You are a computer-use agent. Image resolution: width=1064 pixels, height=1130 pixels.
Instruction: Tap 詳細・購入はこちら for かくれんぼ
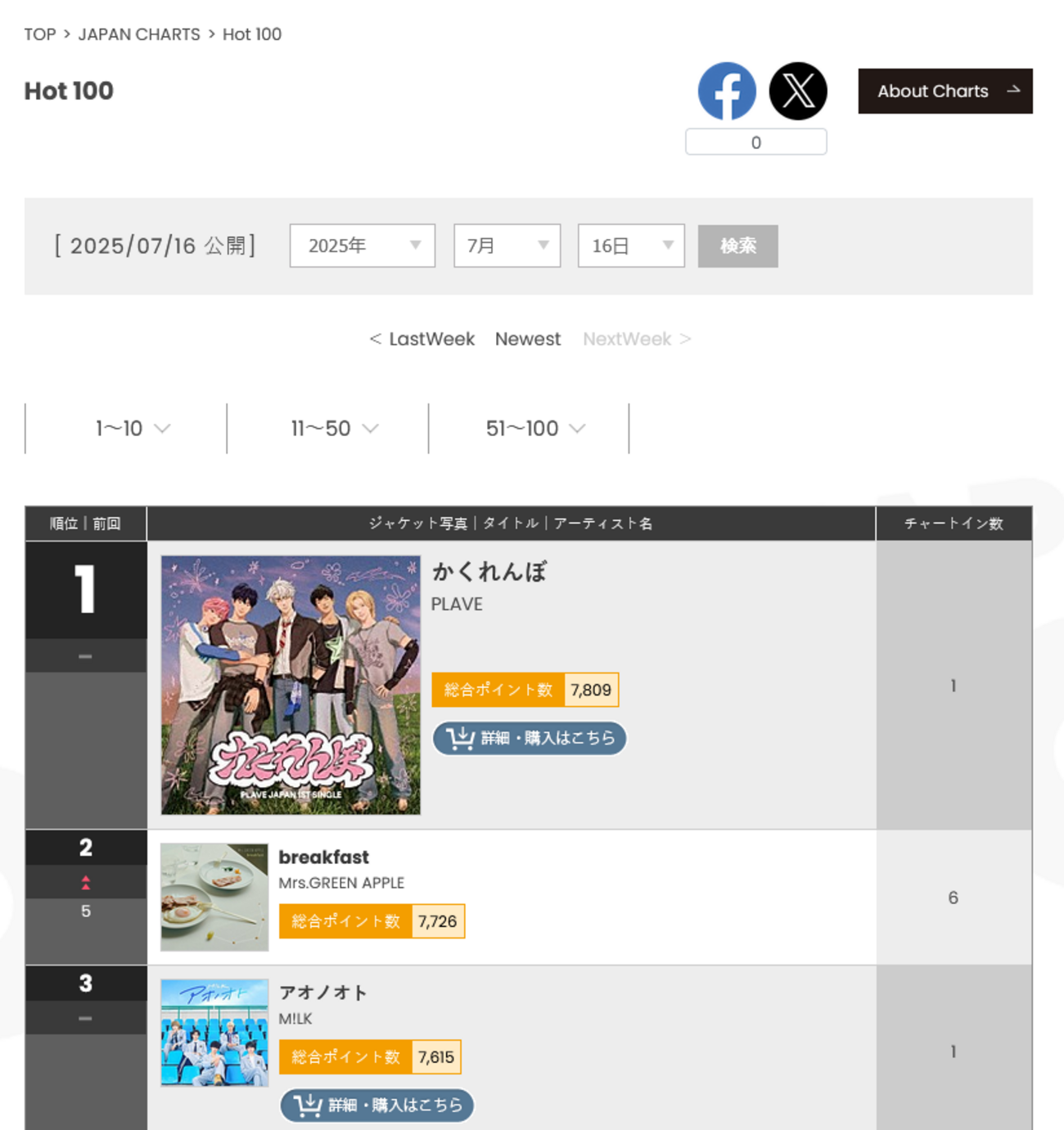coord(530,738)
